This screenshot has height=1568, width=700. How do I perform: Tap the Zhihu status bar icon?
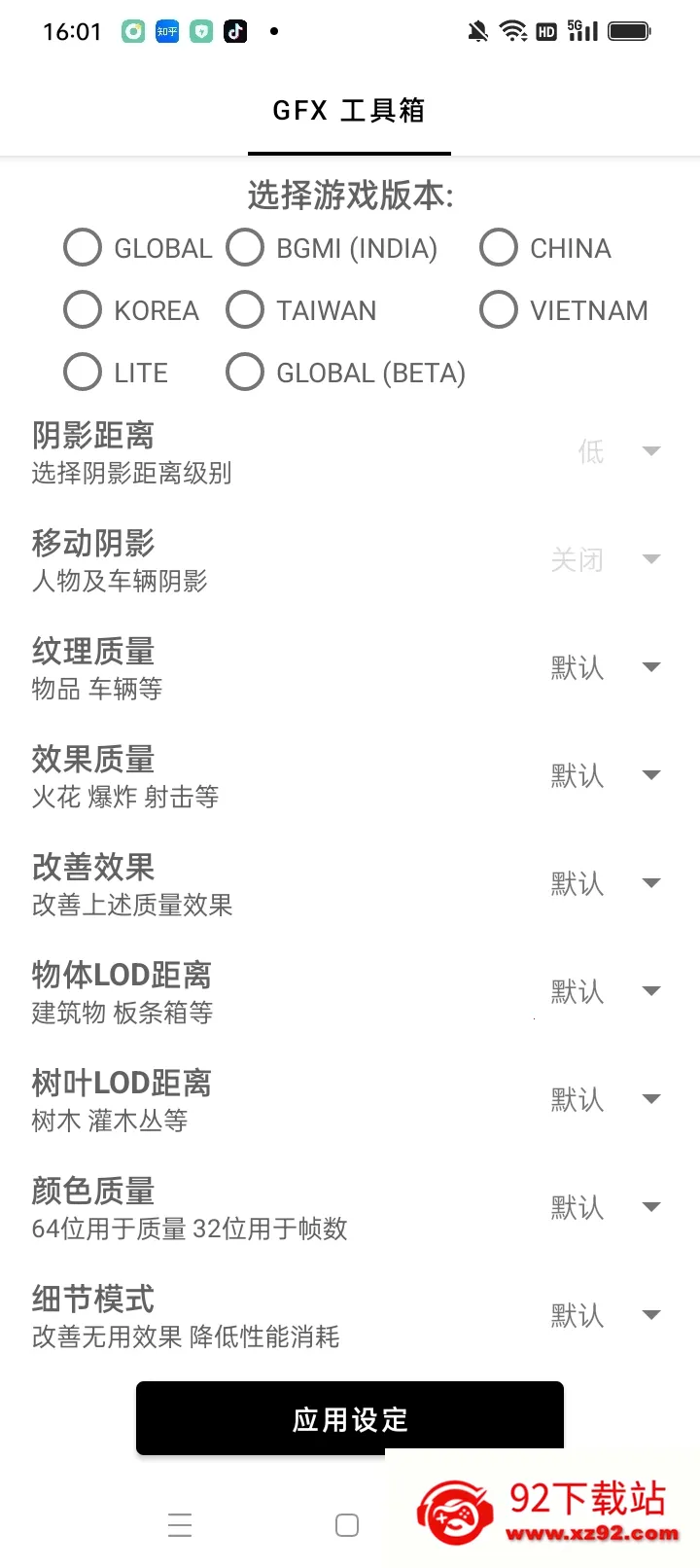tap(166, 31)
